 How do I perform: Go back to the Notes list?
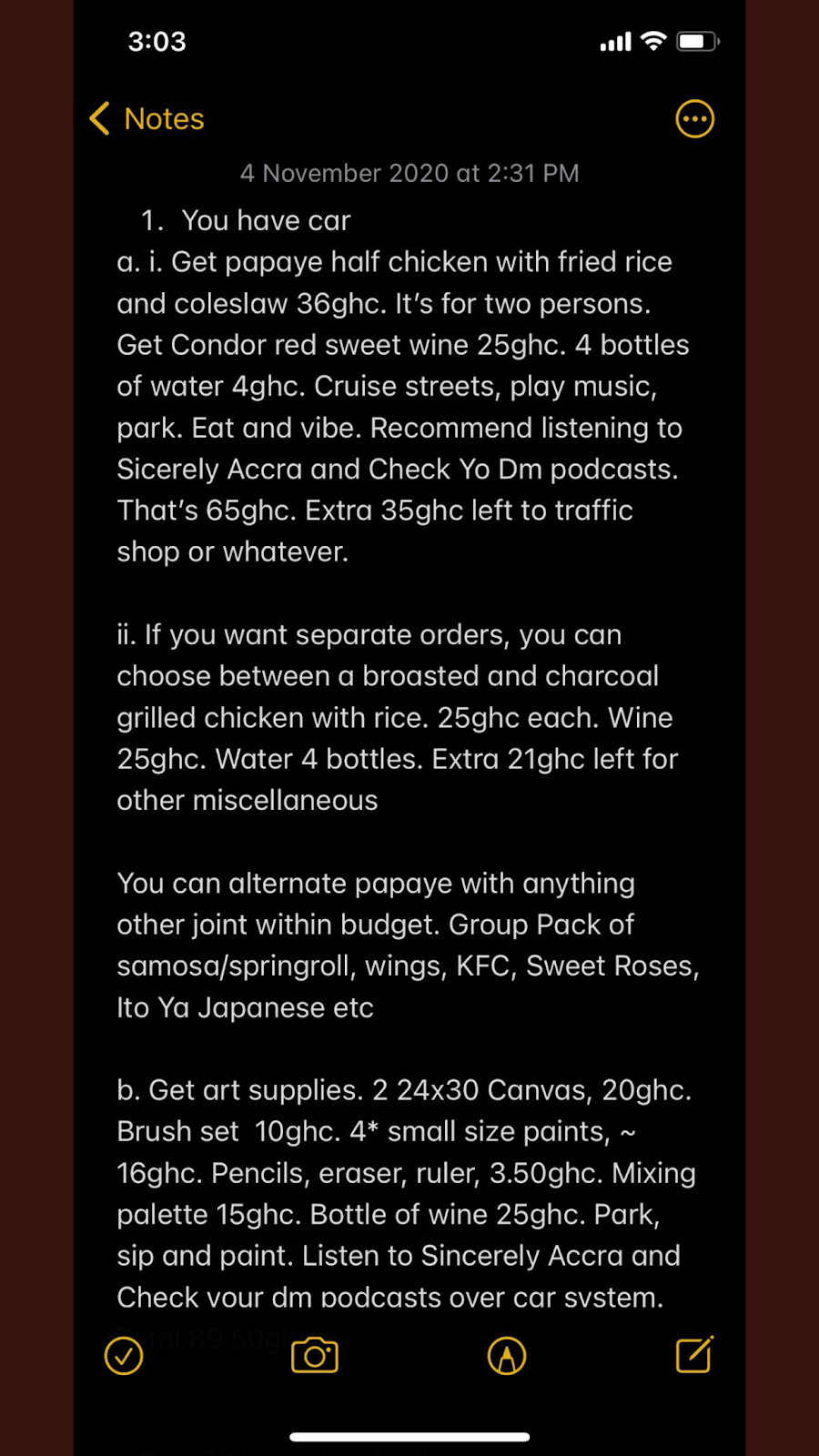point(147,119)
